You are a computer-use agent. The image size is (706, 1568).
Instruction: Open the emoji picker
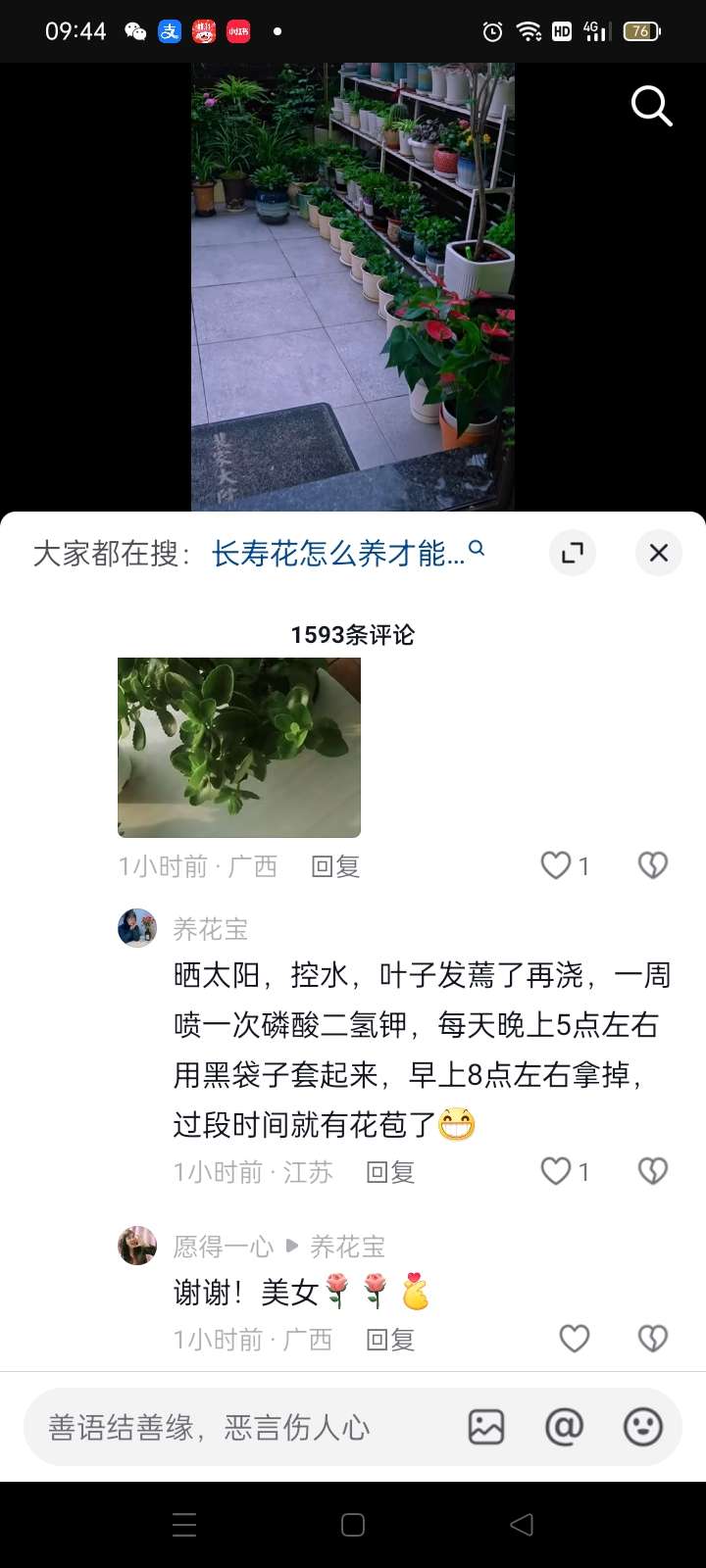(x=643, y=1427)
